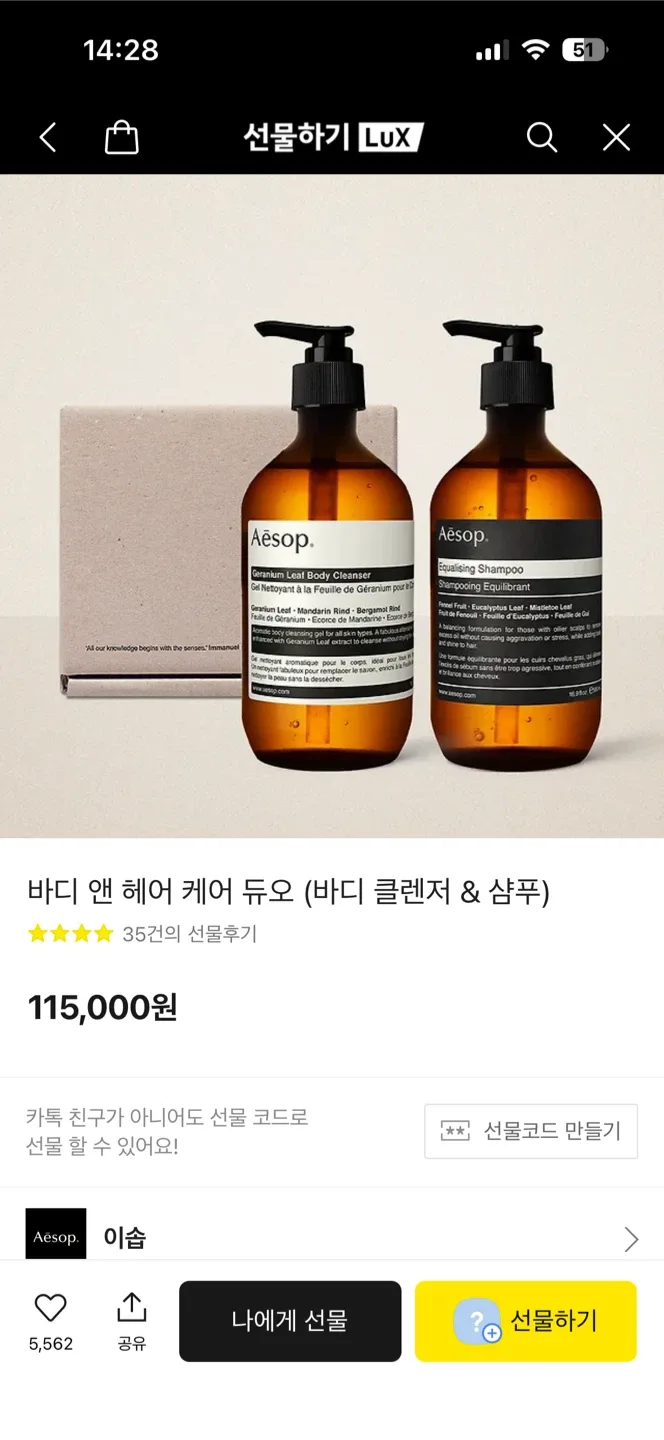The height and width of the screenshot is (1440, 664).
Task: Open the 이솝 brand page
Action: [x=332, y=1238]
